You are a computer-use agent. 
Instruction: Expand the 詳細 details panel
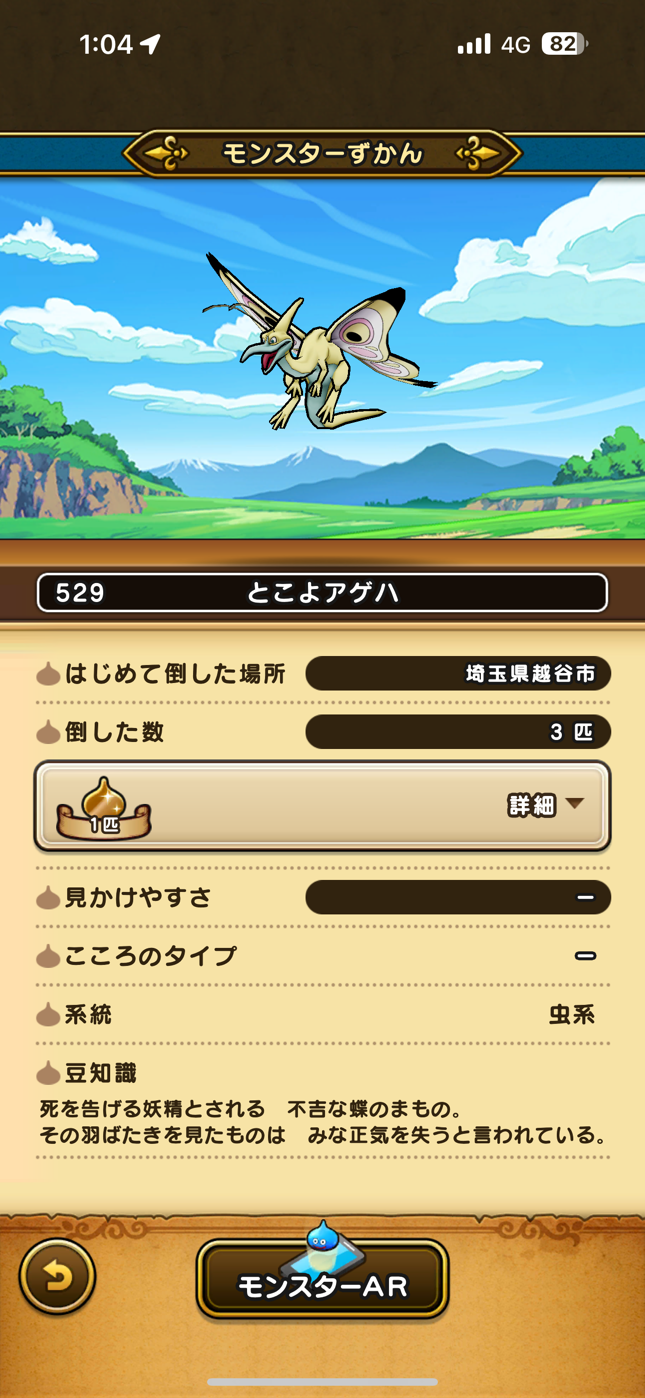[545, 805]
